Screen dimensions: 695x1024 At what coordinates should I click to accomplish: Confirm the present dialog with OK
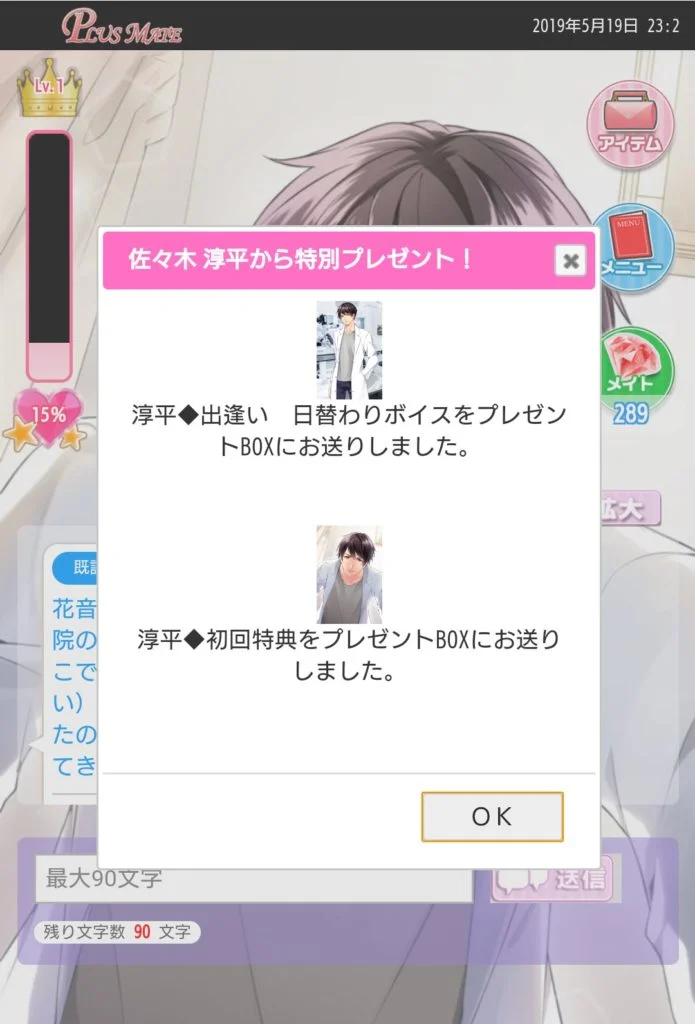[492, 816]
